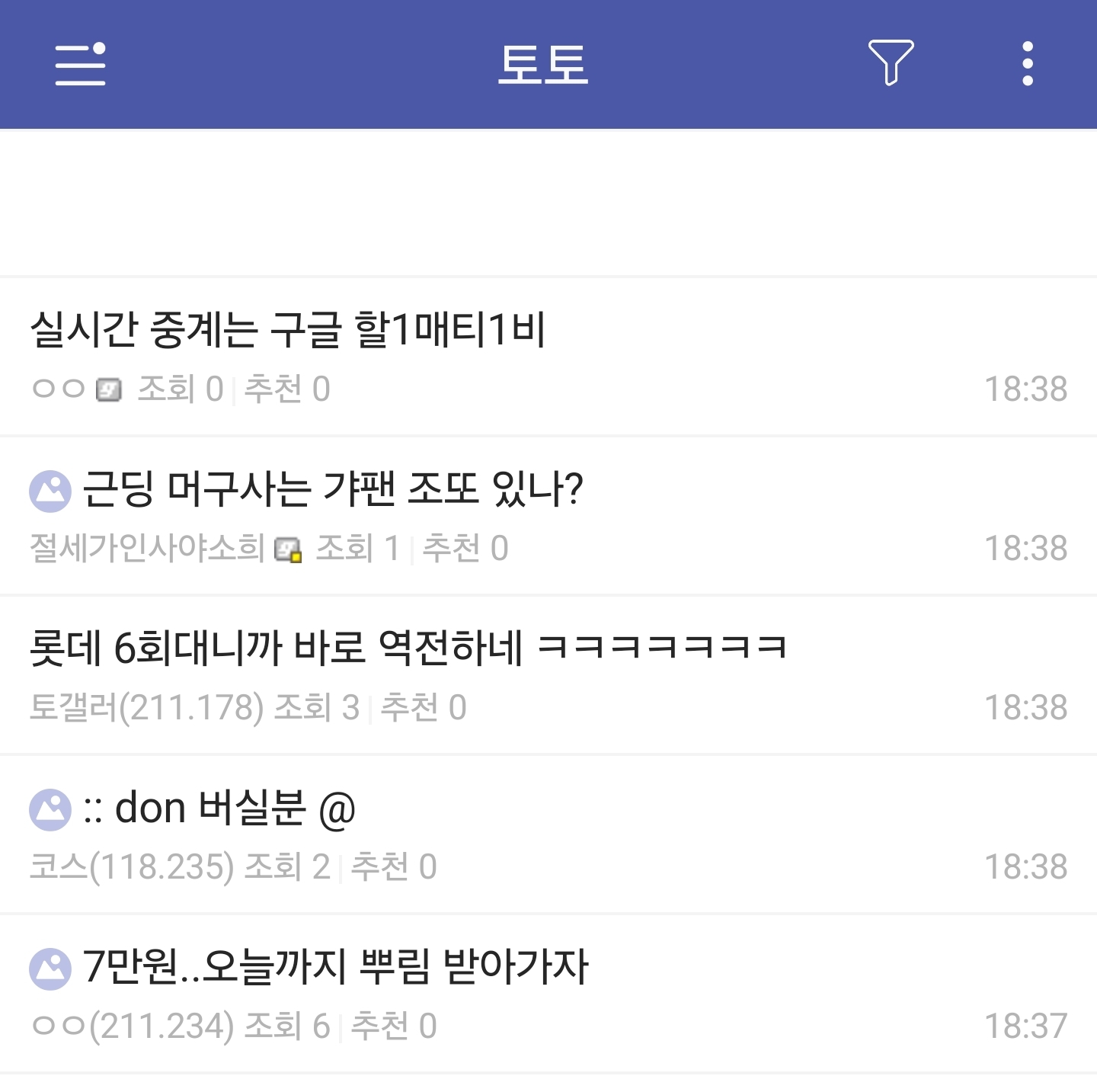The height and width of the screenshot is (1092, 1097).
Task: Open post '7만원..오늘까지 뿌림 받아가자'
Action: pyautogui.click(x=335, y=967)
